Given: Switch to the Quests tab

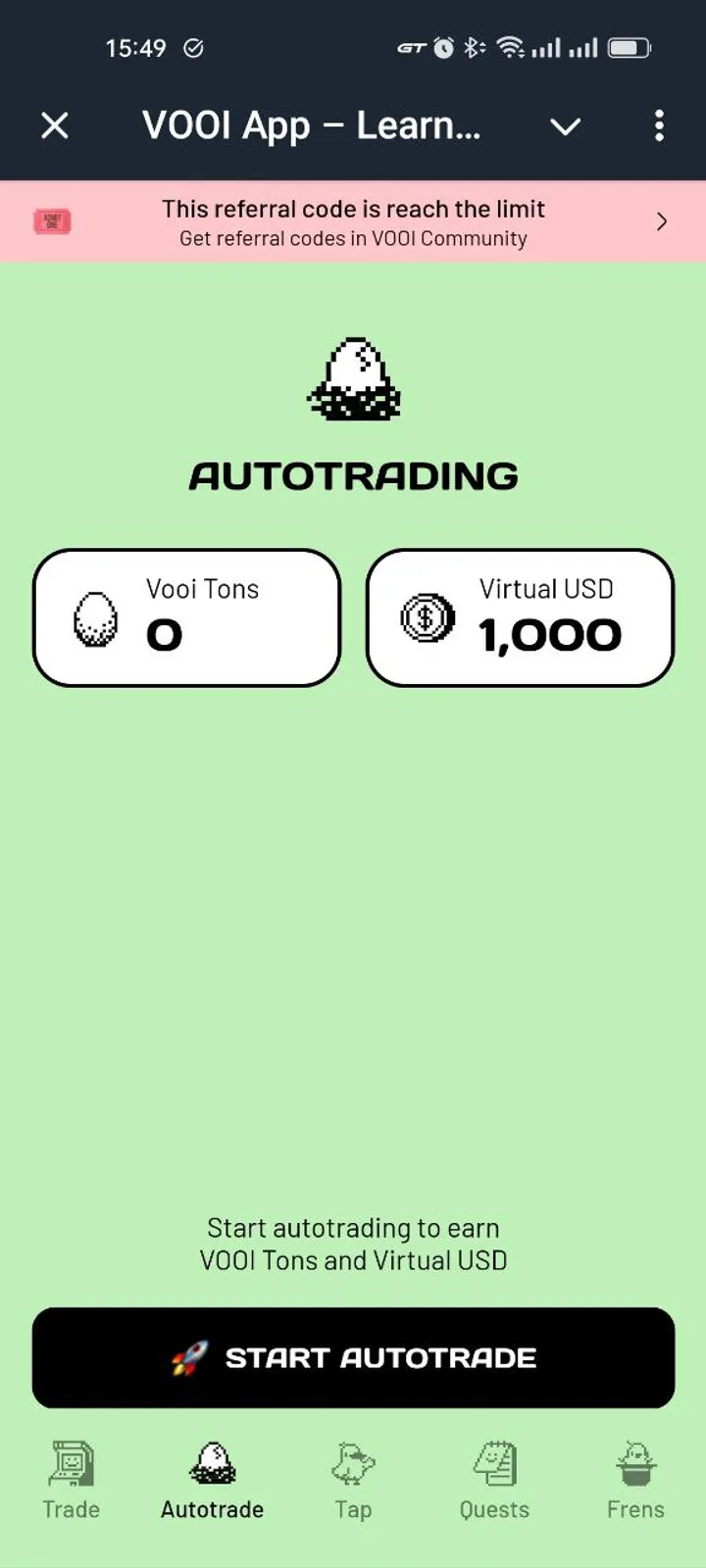Looking at the screenshot, I should pos(493,1480).
